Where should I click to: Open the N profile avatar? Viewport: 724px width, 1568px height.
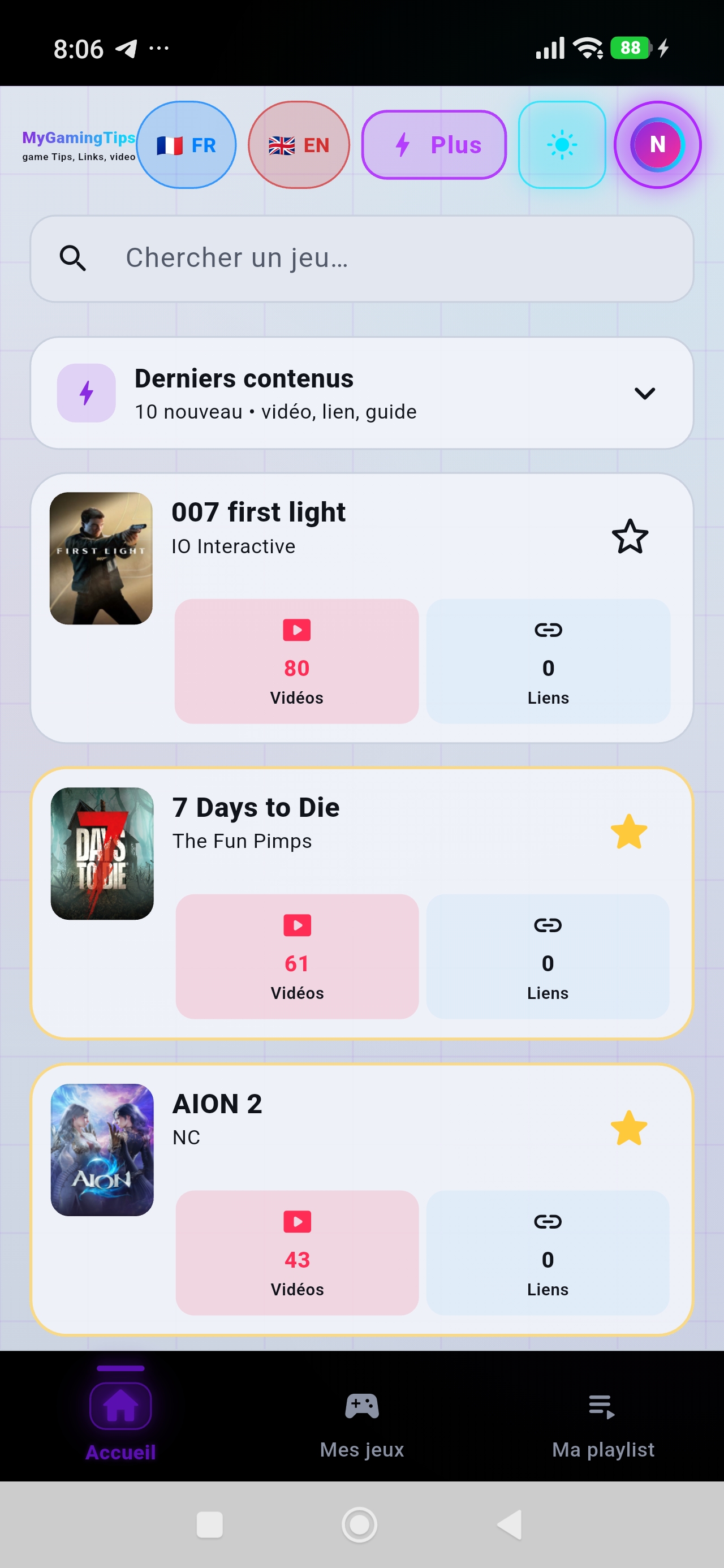coord(658,145)
